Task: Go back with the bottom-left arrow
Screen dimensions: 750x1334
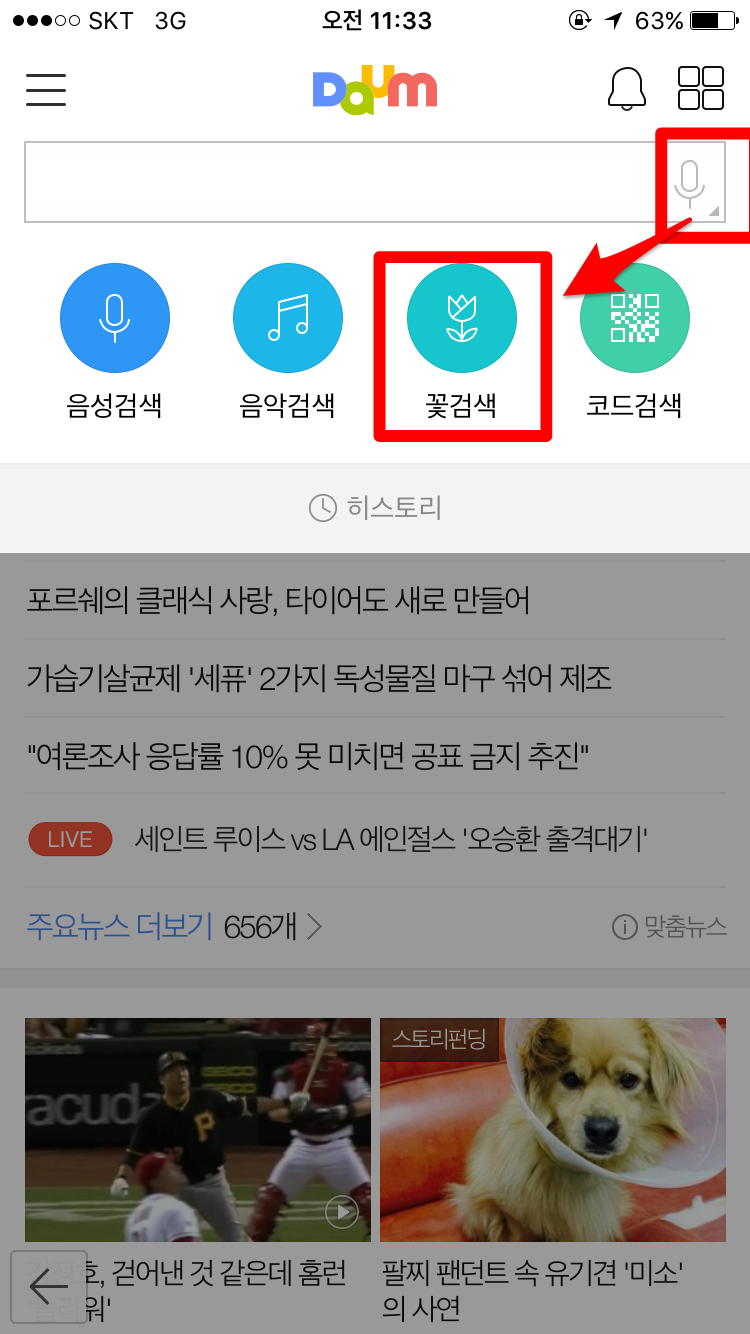Action: pos(48,1286)
